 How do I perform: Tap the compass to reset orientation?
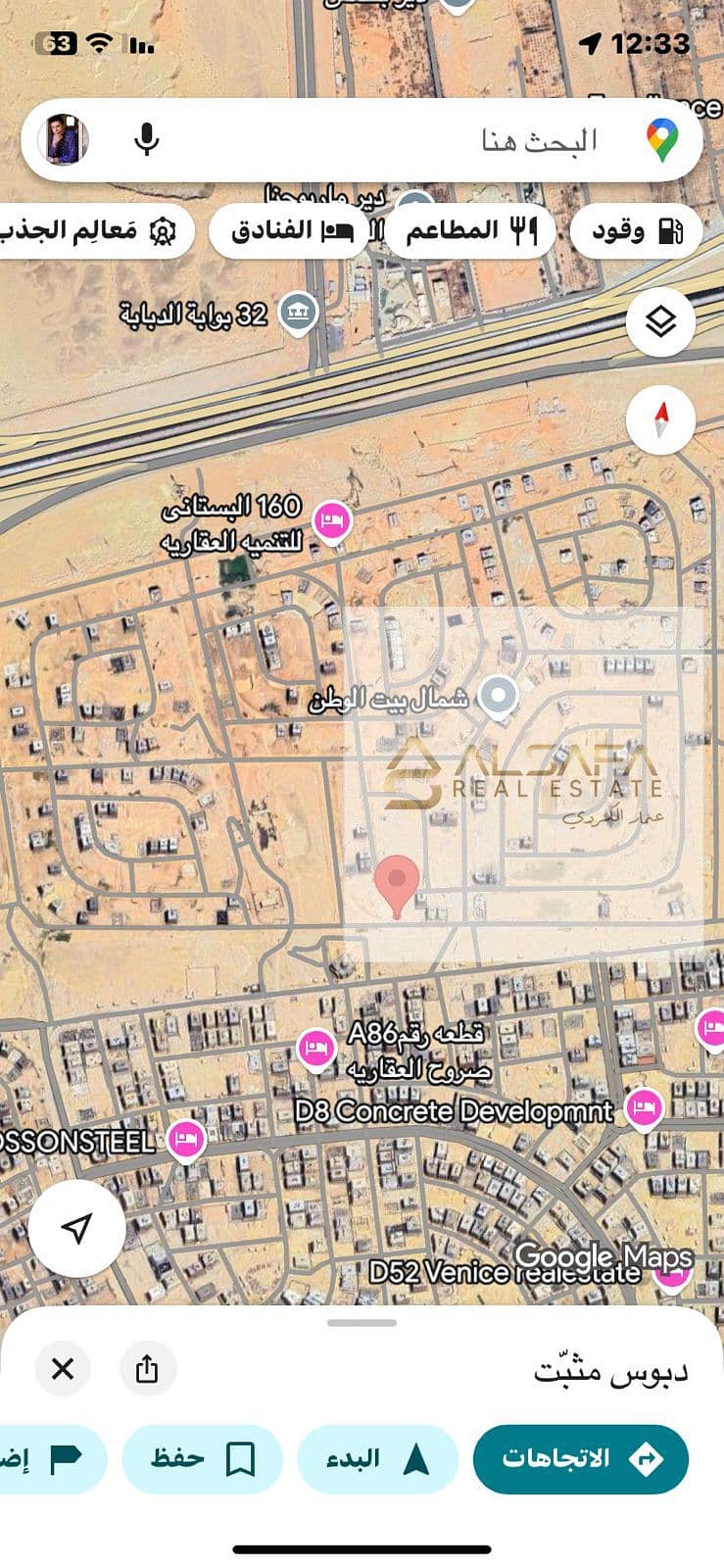[661, 420]
